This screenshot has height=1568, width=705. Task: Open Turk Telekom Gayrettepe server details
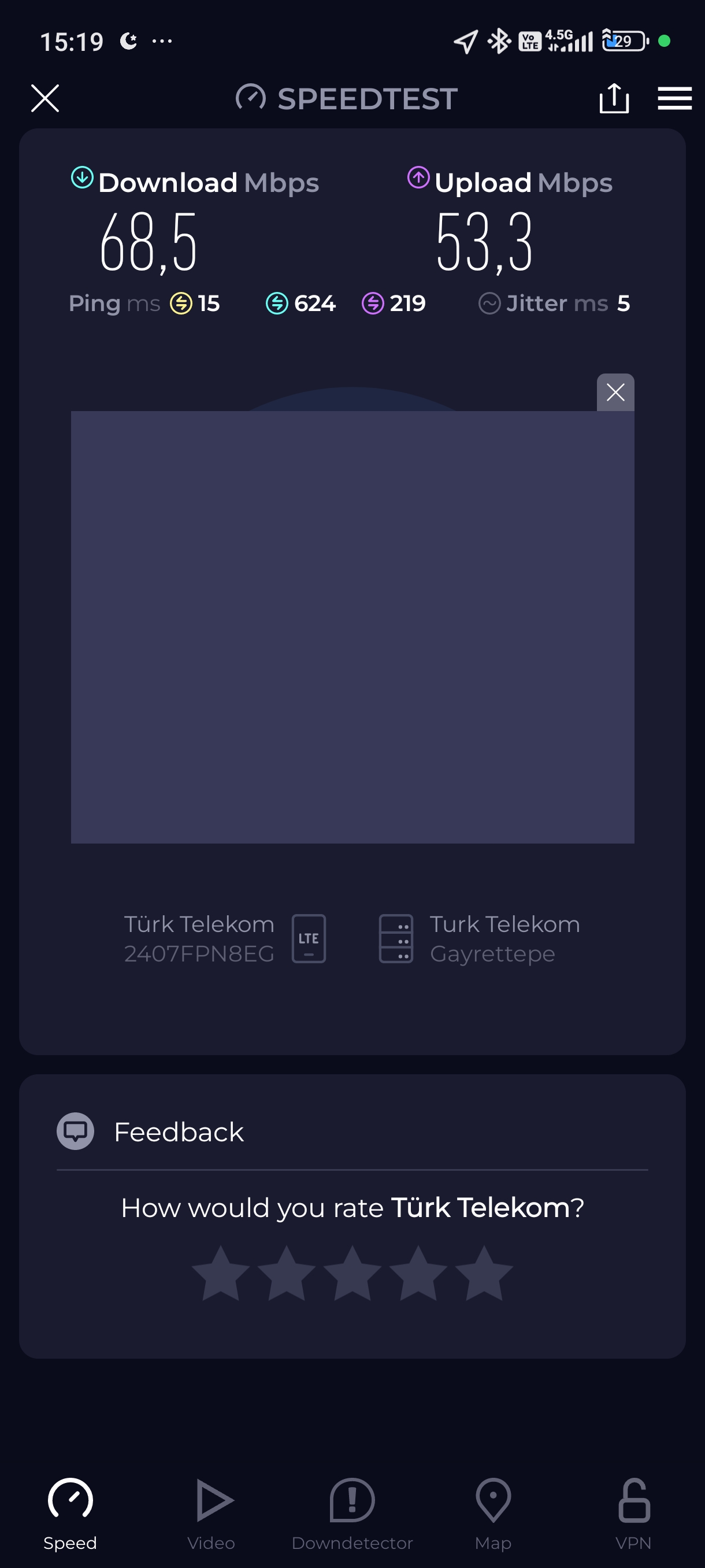point(479,938)
